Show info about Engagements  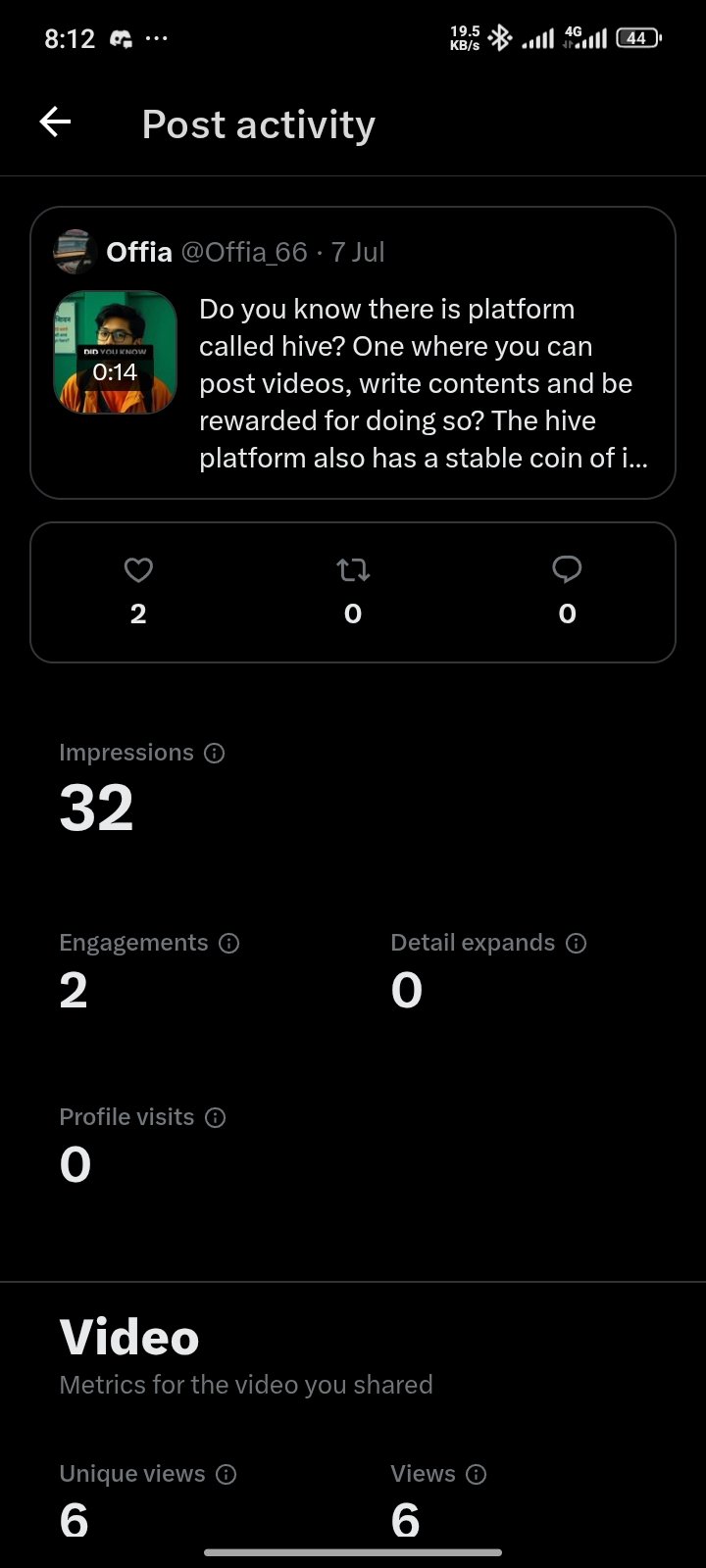click(228, 943)
